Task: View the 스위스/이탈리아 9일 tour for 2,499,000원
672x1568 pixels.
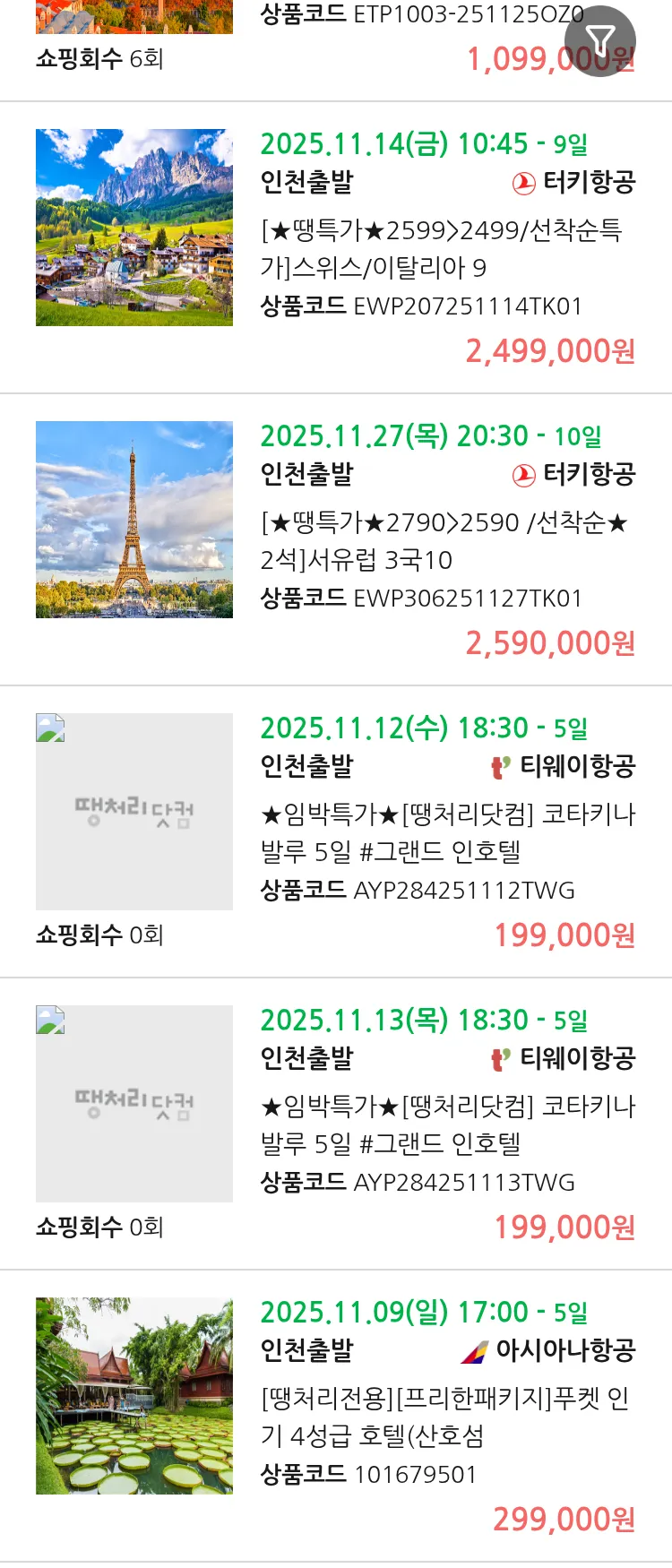Action: coord(441,249)
